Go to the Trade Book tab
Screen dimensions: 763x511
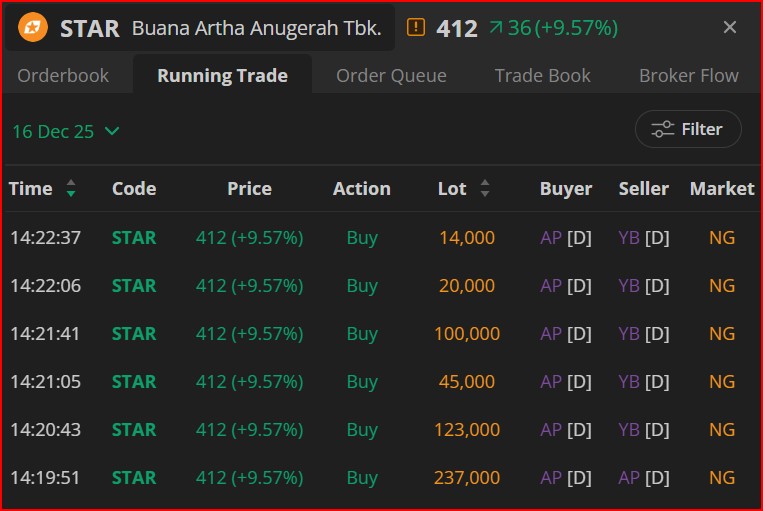click(x=542, y=75)
